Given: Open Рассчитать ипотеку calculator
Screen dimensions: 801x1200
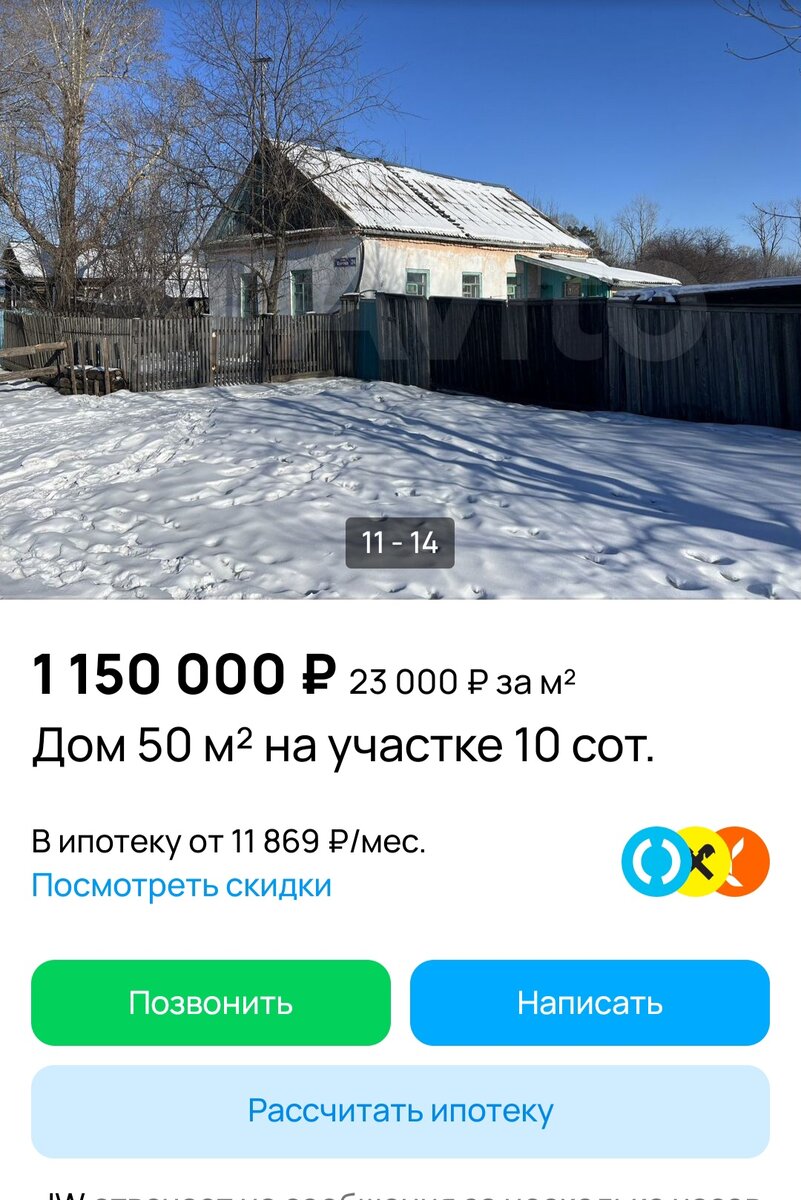Looking at the screenshot, I should coord(400,1111).
